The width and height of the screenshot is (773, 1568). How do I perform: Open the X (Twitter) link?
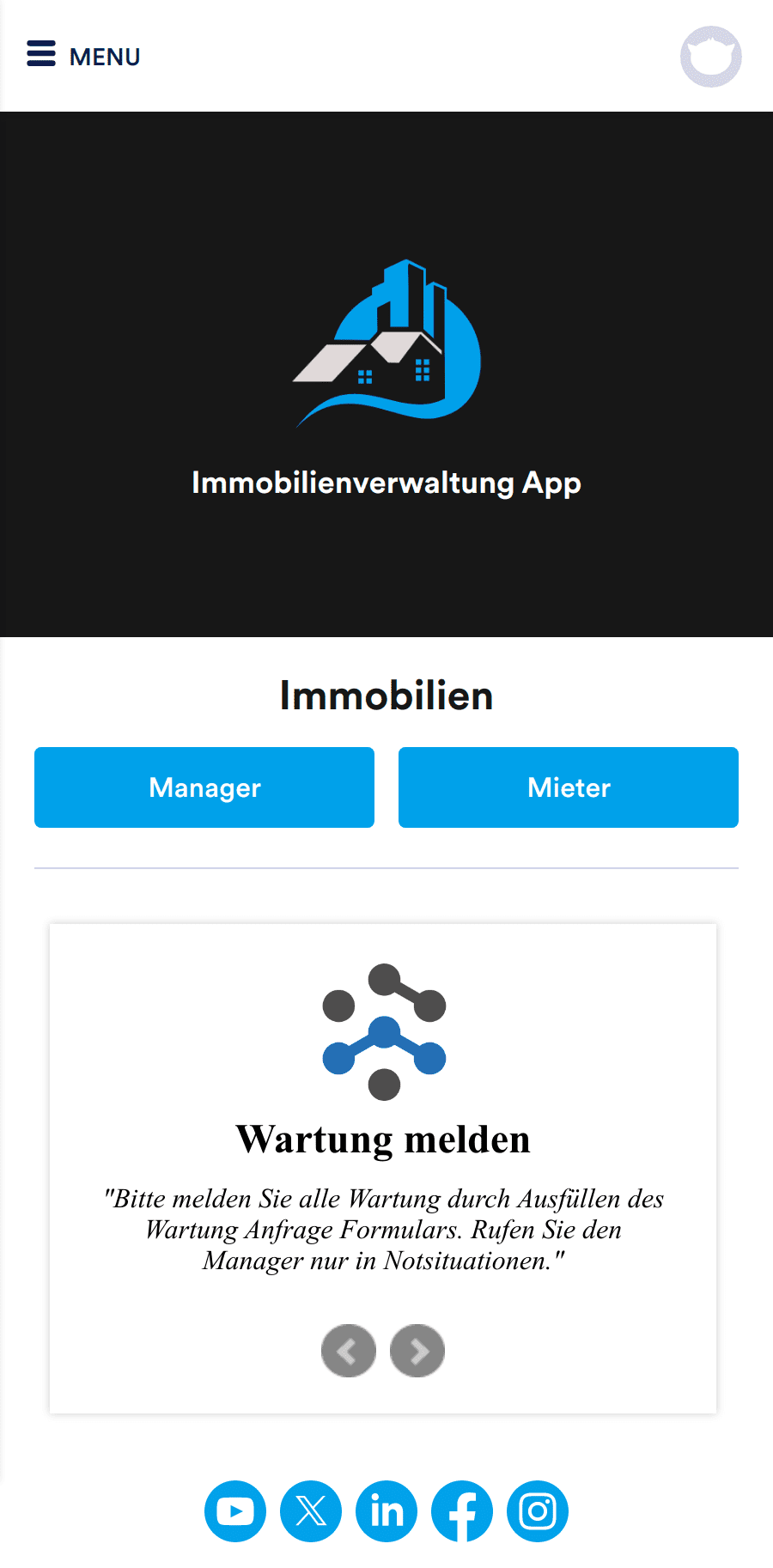pos(311,1511)
